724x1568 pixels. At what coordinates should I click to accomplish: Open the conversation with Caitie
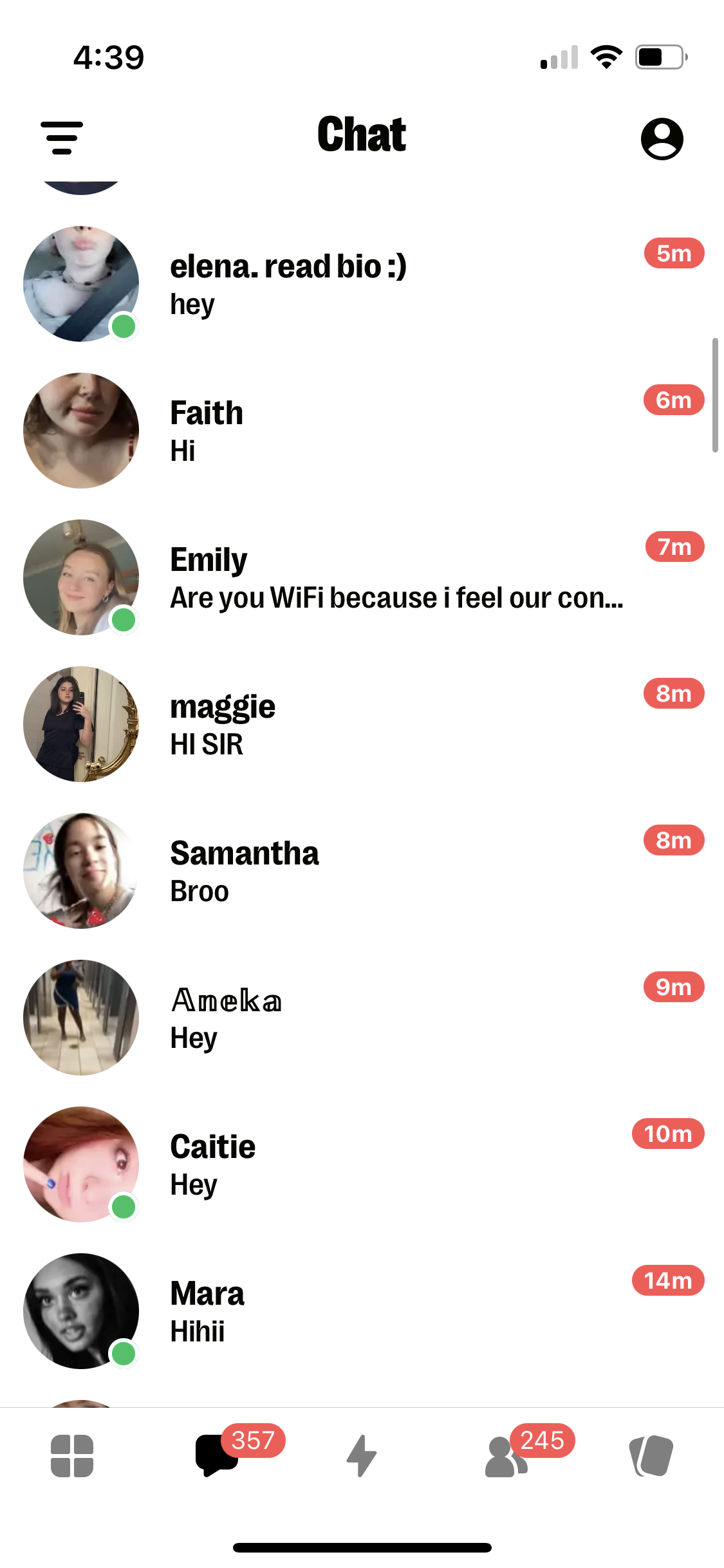tap(360, 1164)
